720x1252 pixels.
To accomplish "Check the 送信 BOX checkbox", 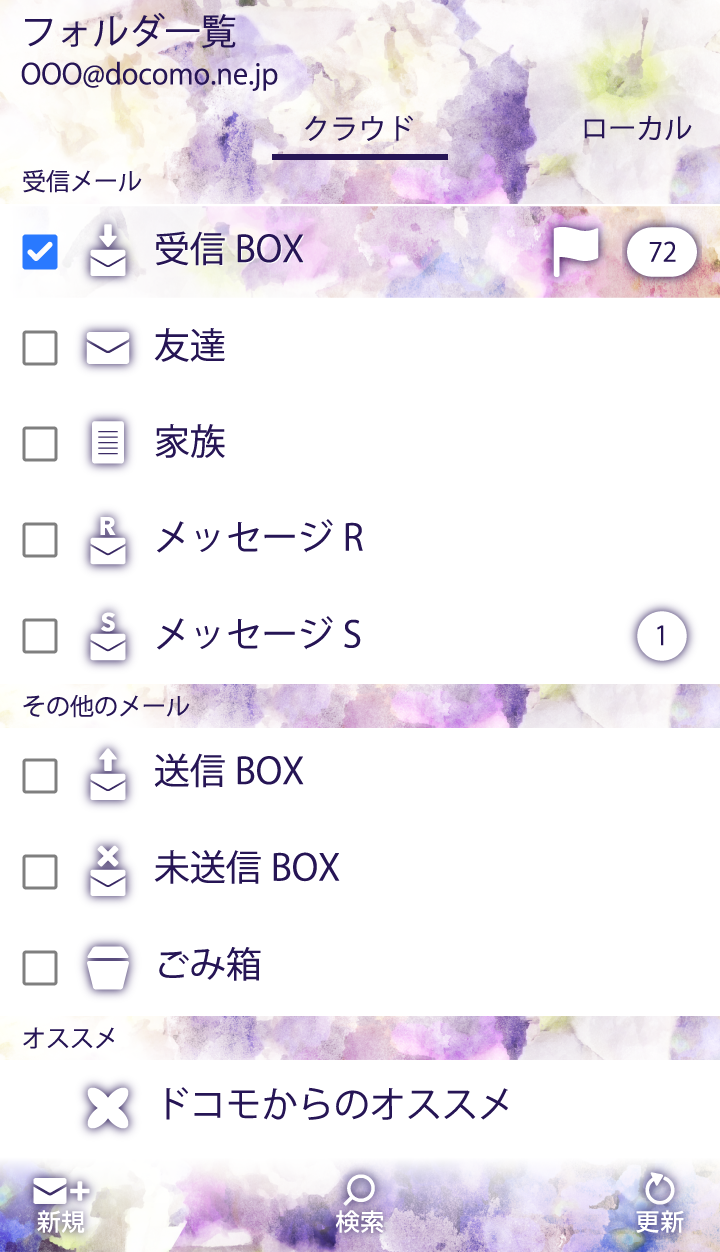I will click(40, 775).
